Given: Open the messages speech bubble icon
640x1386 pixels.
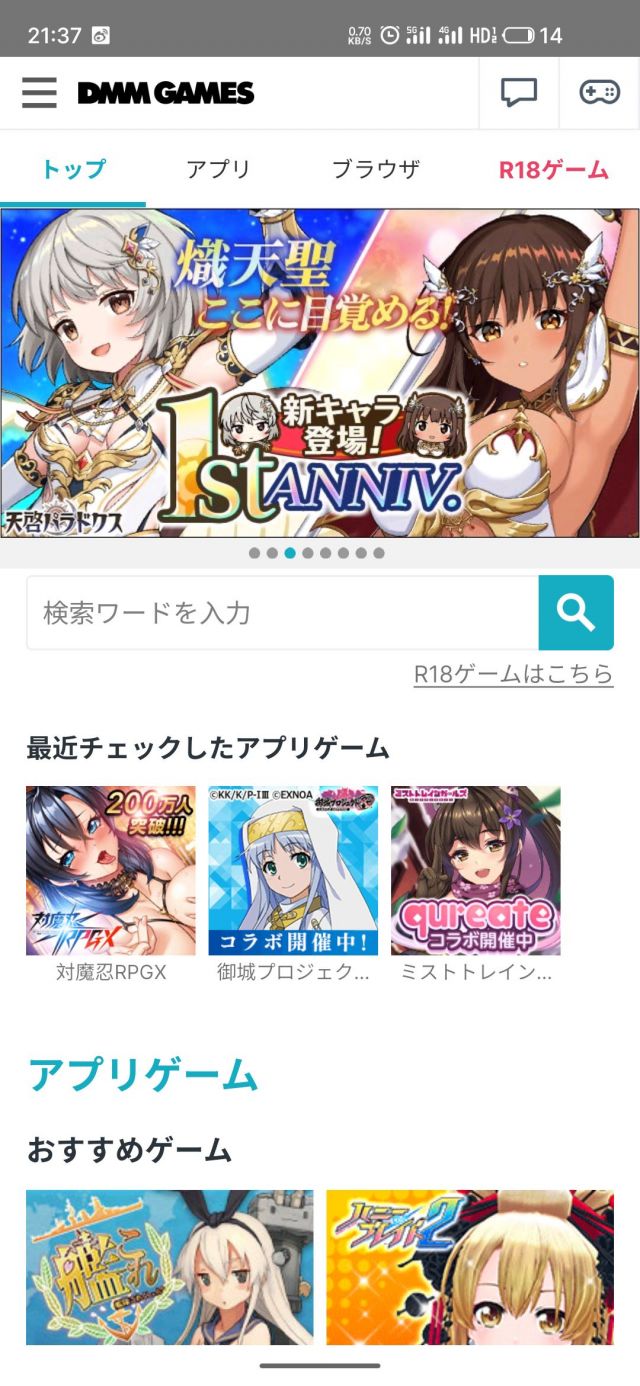Looking at the screenshot, I should click(519, 93).
